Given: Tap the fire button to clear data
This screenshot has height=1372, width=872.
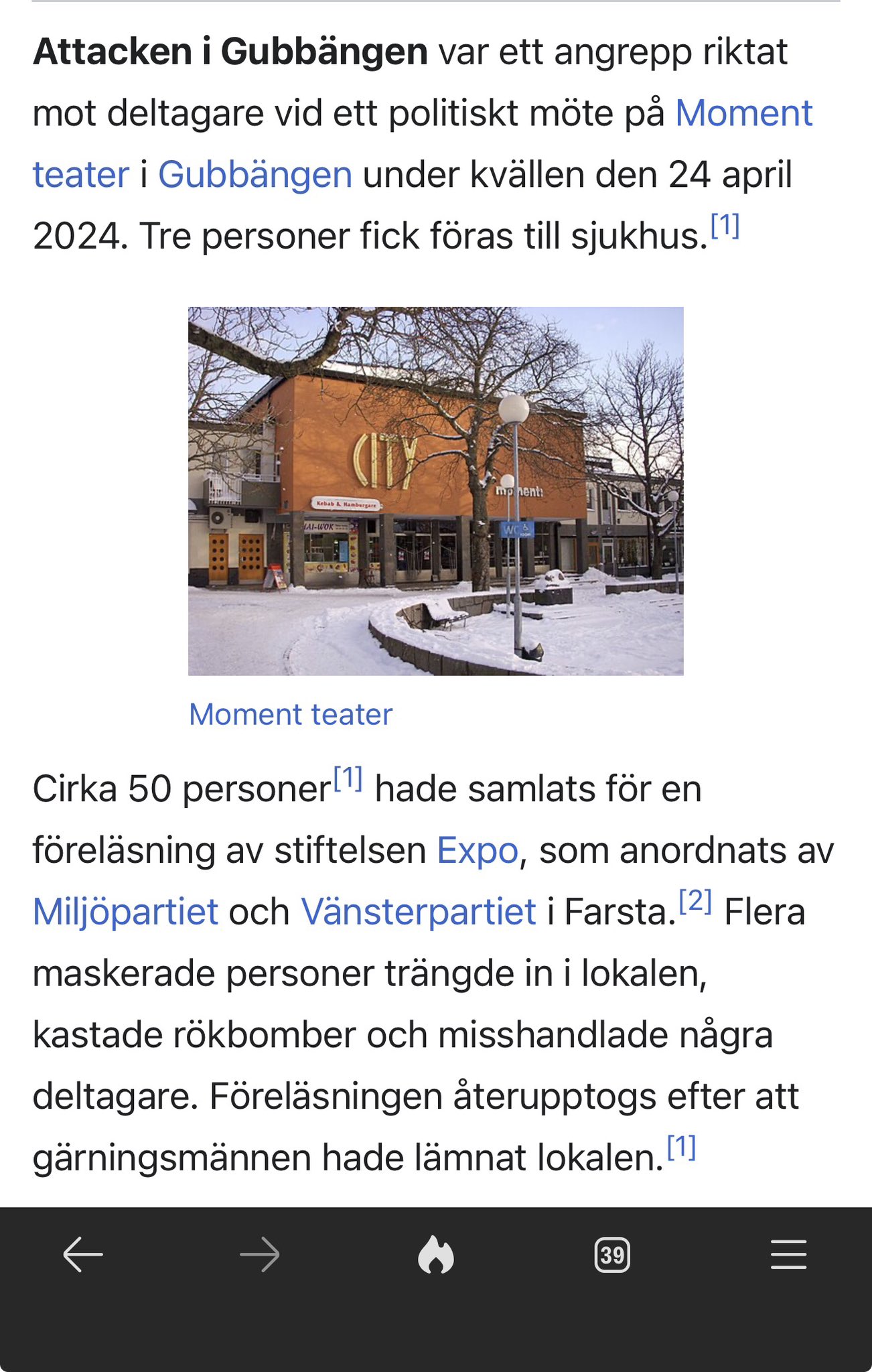Looking at the screenshot, I should 436,1255.
